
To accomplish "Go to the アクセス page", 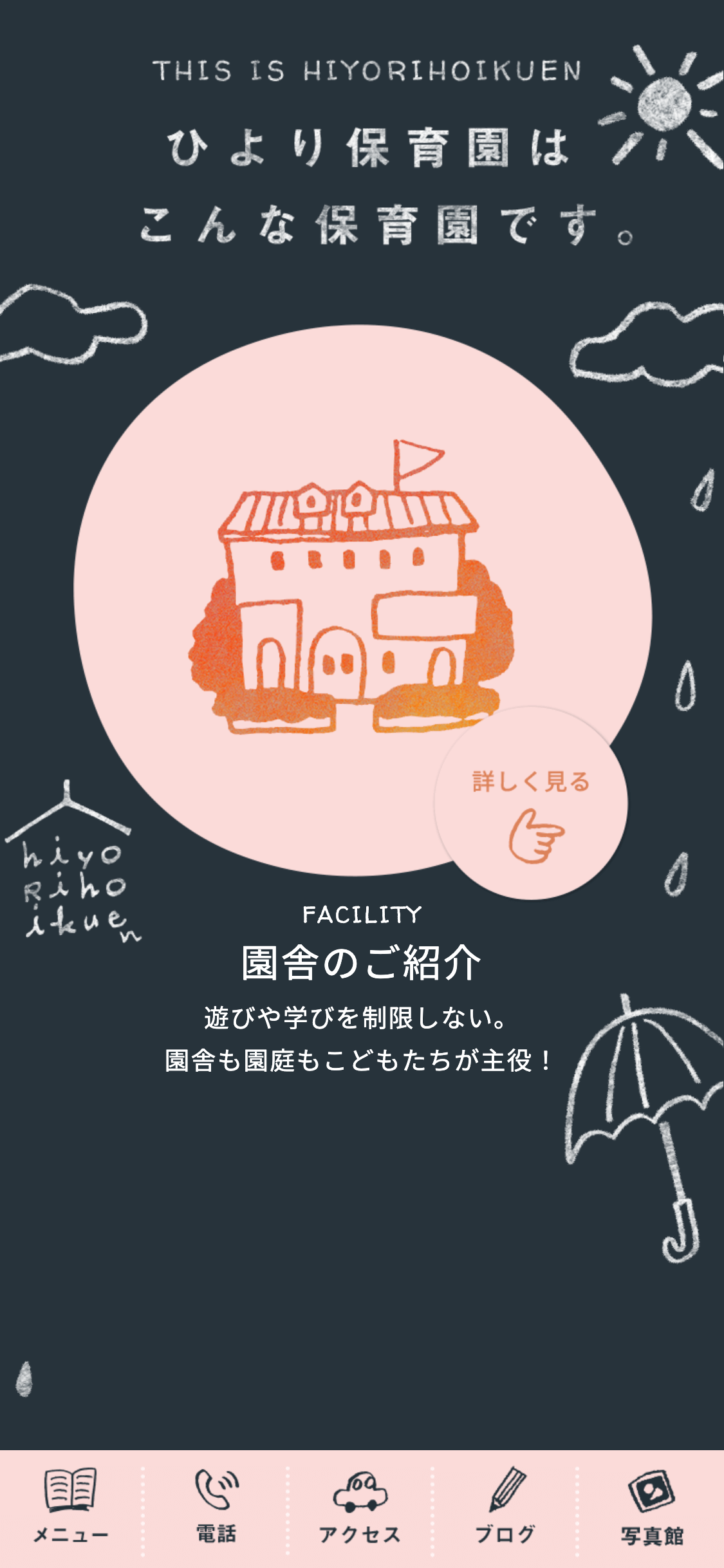I will 360,1506.
